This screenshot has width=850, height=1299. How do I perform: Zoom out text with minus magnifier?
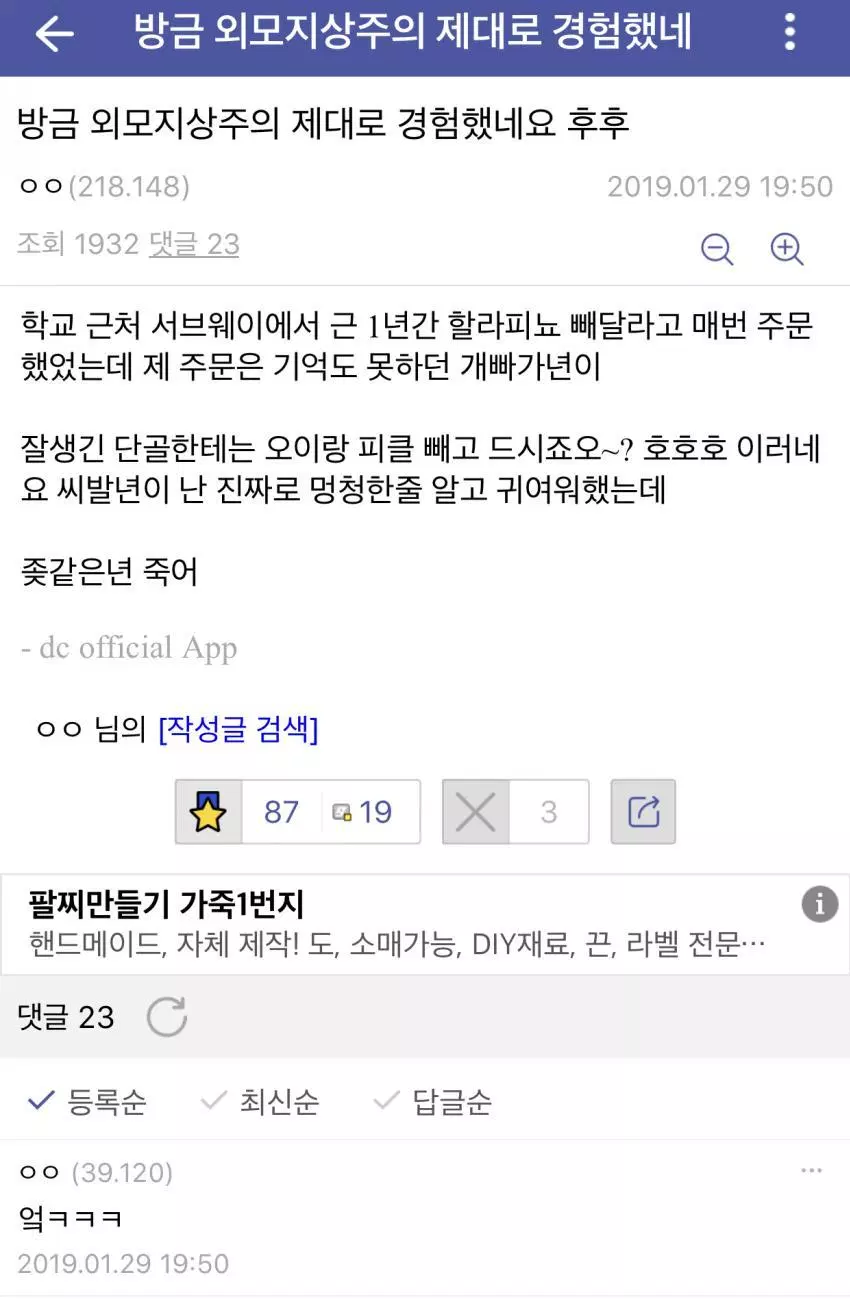(717, 248)
